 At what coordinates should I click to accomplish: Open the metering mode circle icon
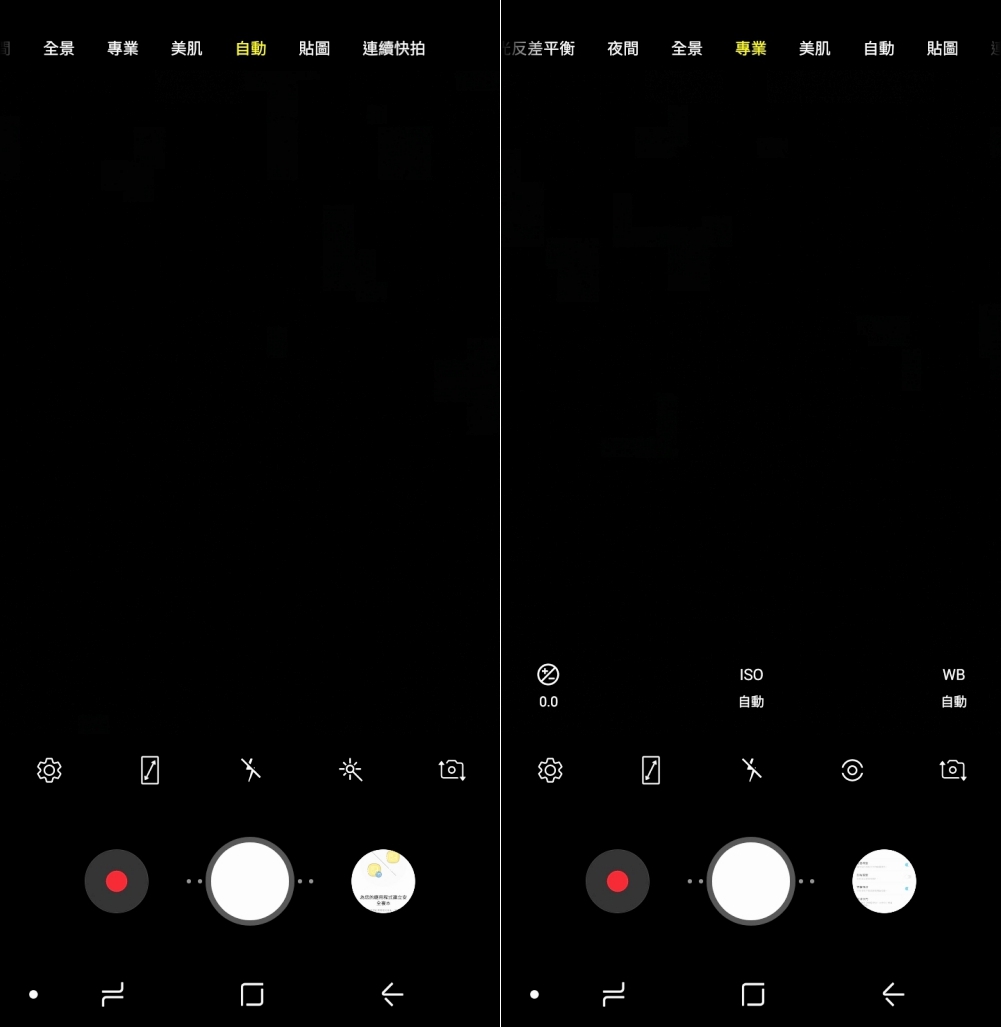852,770
